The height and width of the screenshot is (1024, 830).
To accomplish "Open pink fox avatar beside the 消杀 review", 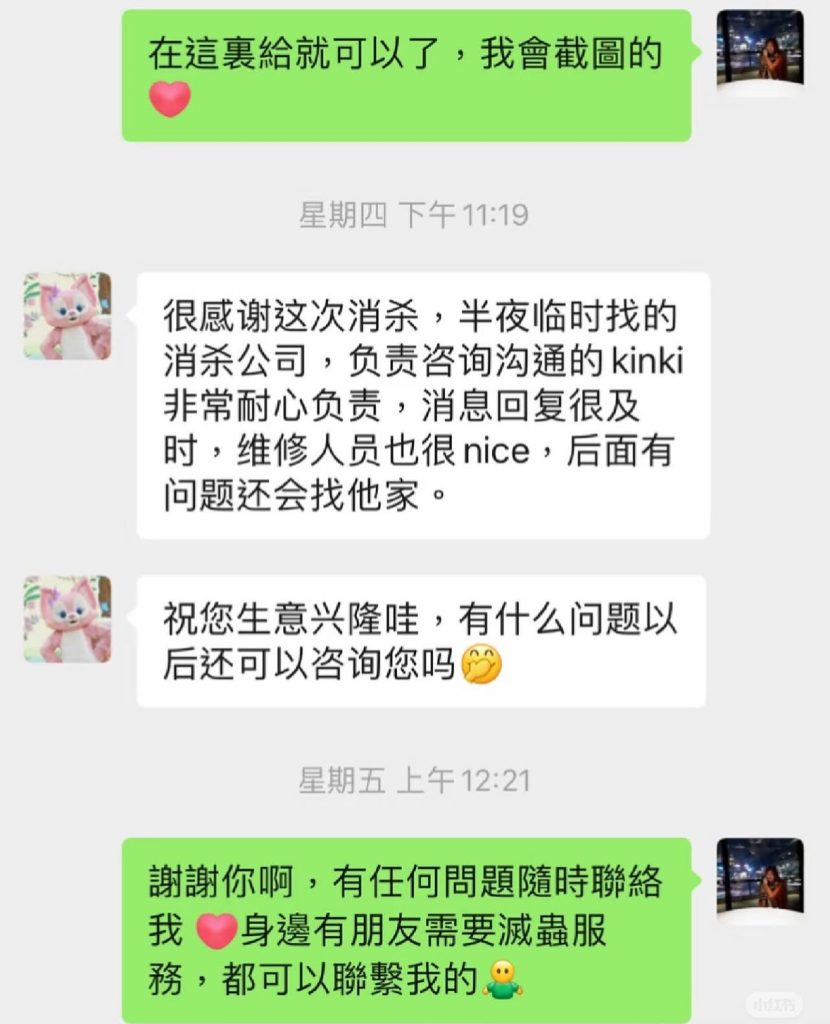I will click(x=67, y=315).
